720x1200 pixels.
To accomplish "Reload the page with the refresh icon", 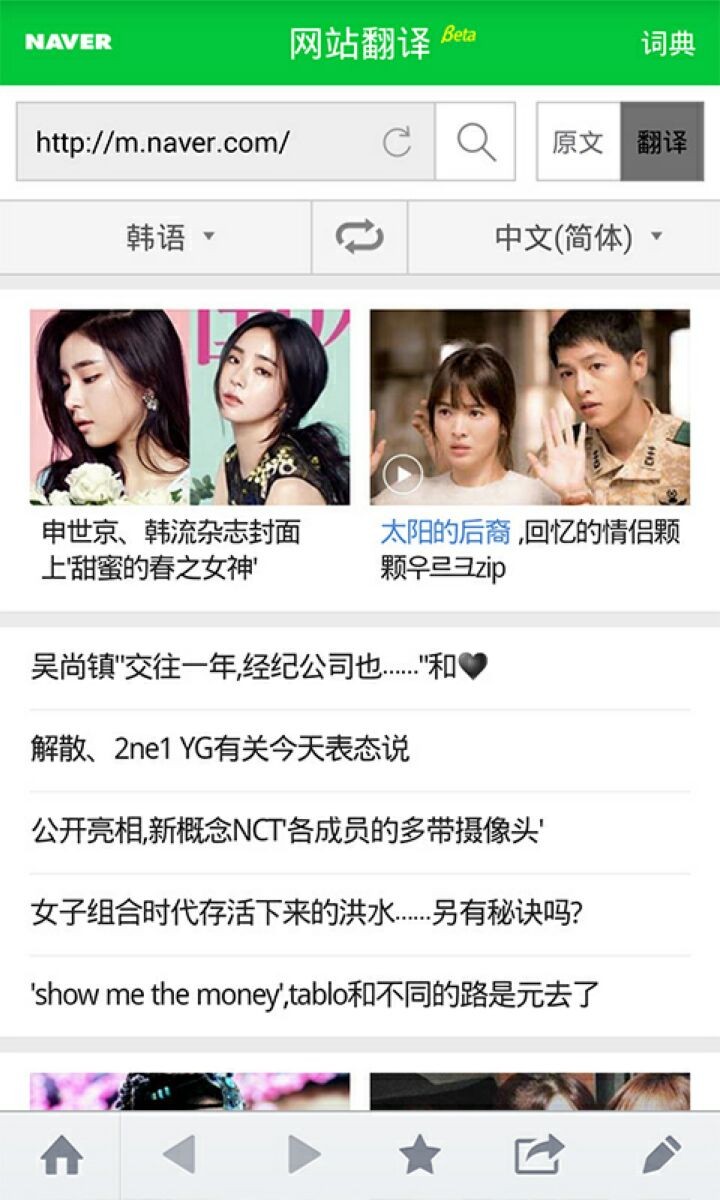I will tap(397, 142).
